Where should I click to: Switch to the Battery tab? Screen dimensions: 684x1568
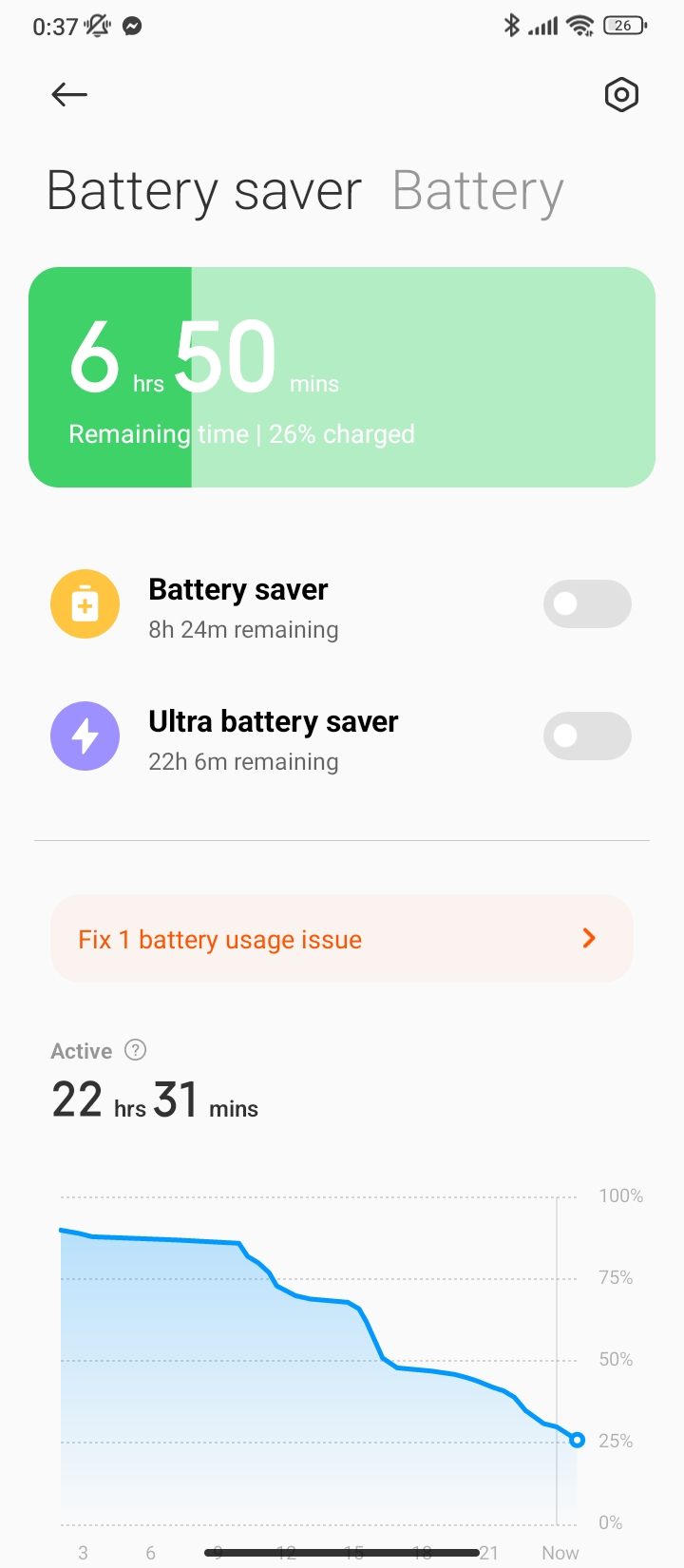click(x=478, y=191)
